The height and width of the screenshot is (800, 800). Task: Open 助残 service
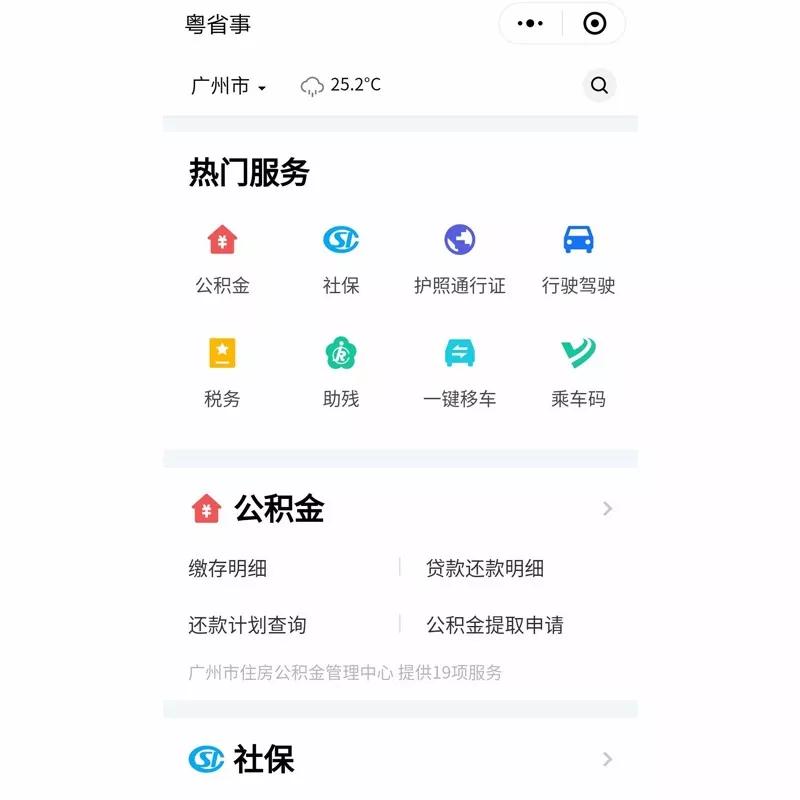pos(340,353)
